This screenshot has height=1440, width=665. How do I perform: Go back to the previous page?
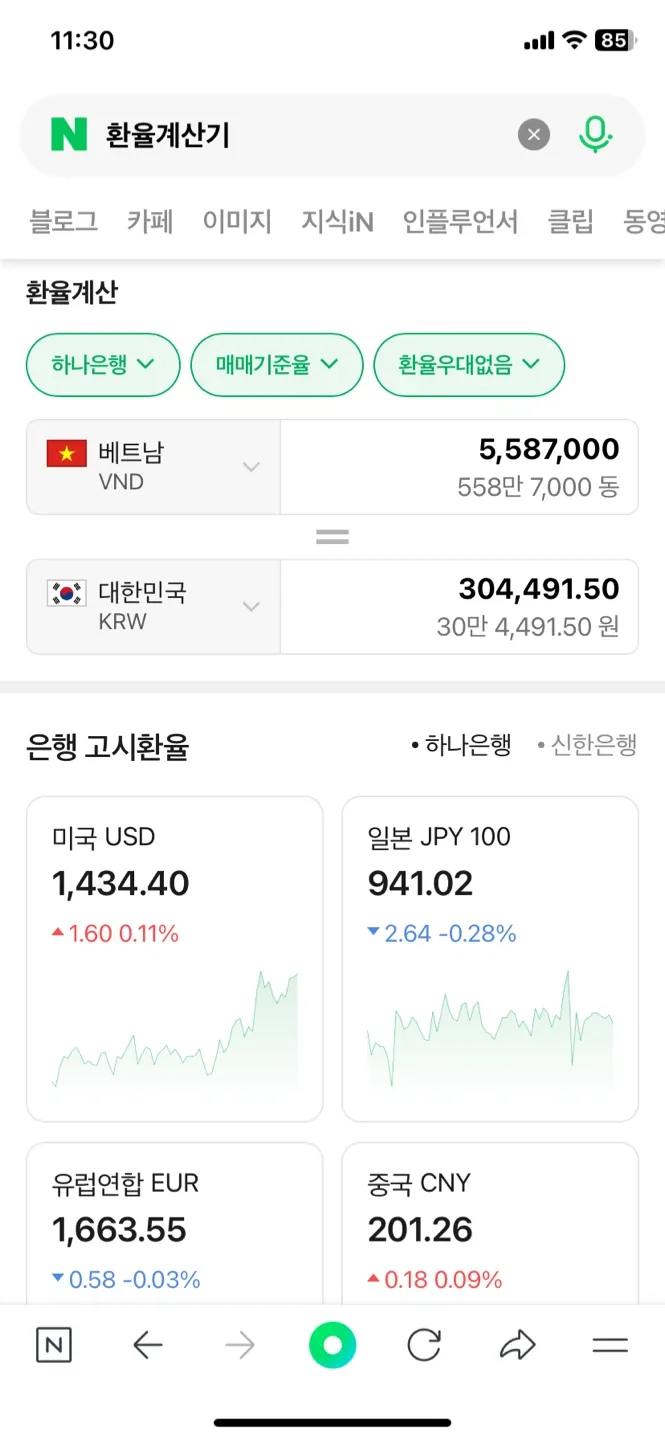(147, 1346)
